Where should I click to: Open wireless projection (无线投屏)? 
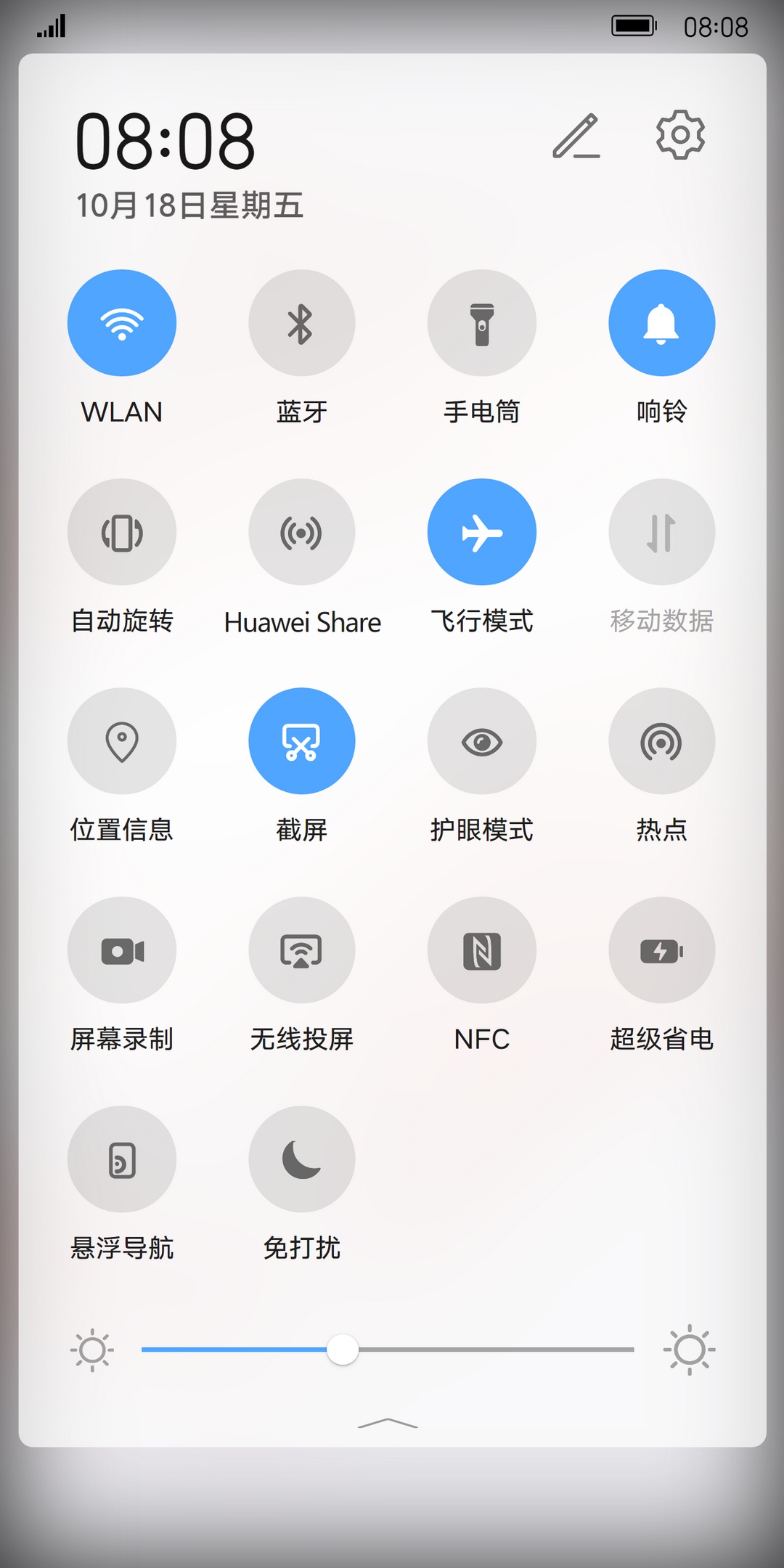(x=301, y=950)
